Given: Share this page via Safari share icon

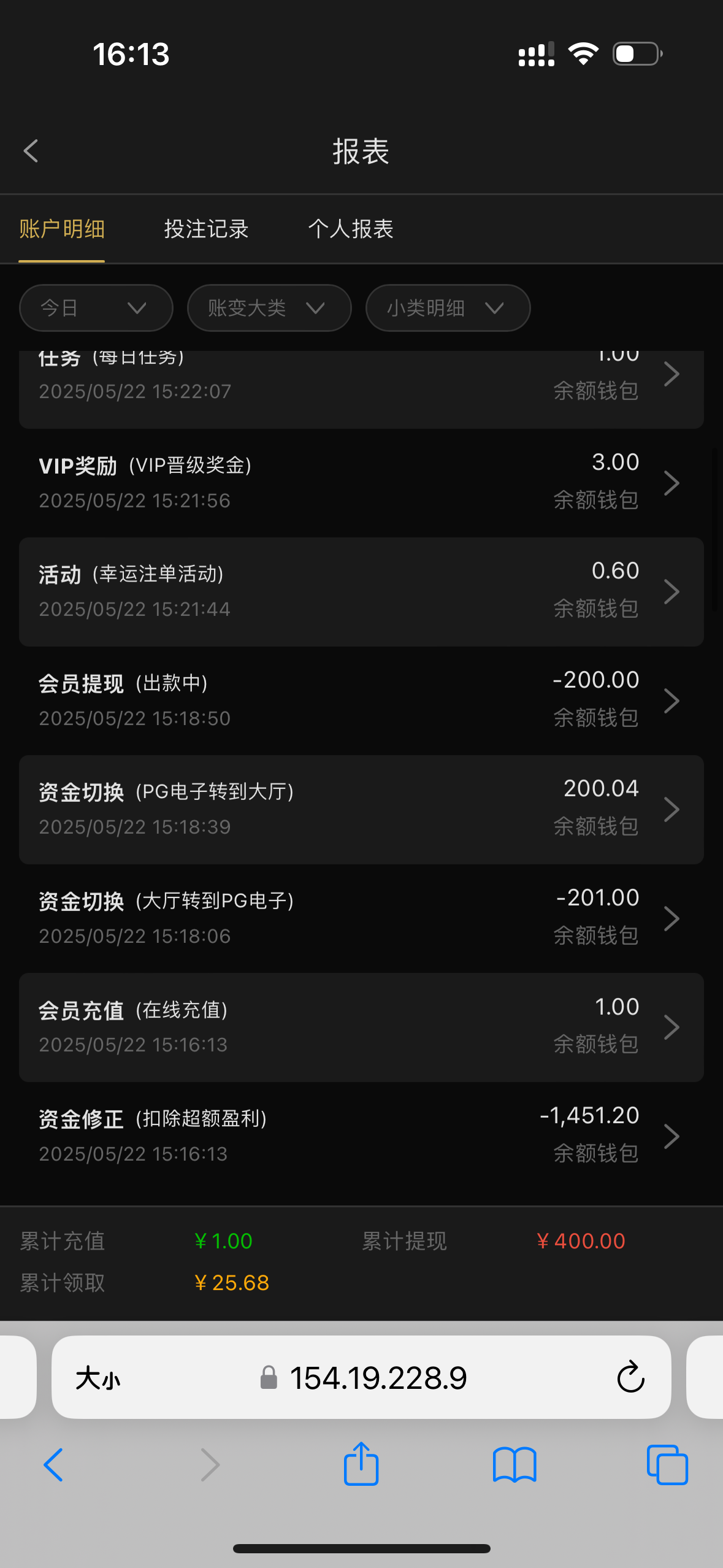Looking at the screenshot, I should (361, 1464).
